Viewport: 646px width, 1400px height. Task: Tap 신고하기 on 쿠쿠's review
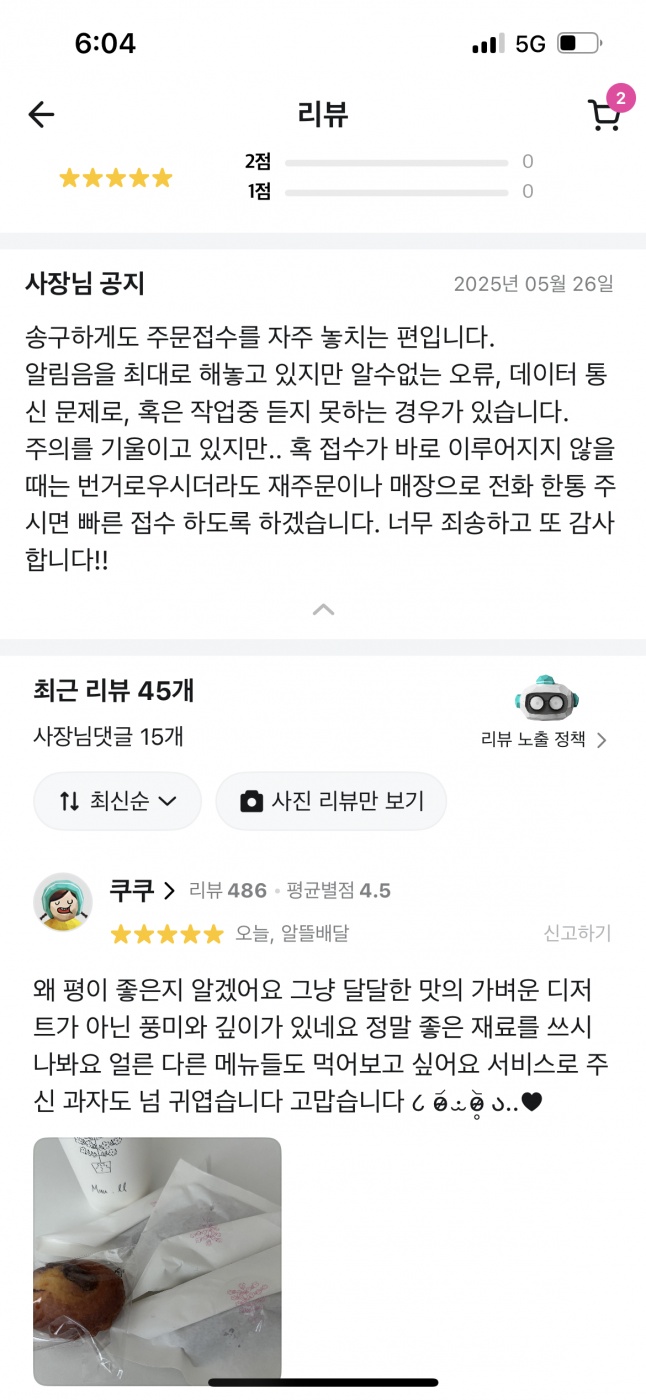pos(577,933)
